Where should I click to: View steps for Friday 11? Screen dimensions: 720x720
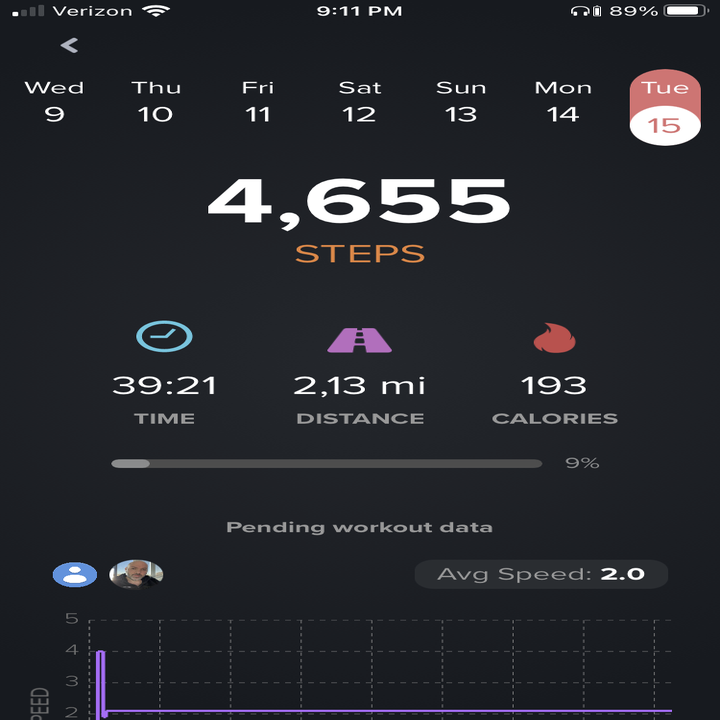[258, 101]
